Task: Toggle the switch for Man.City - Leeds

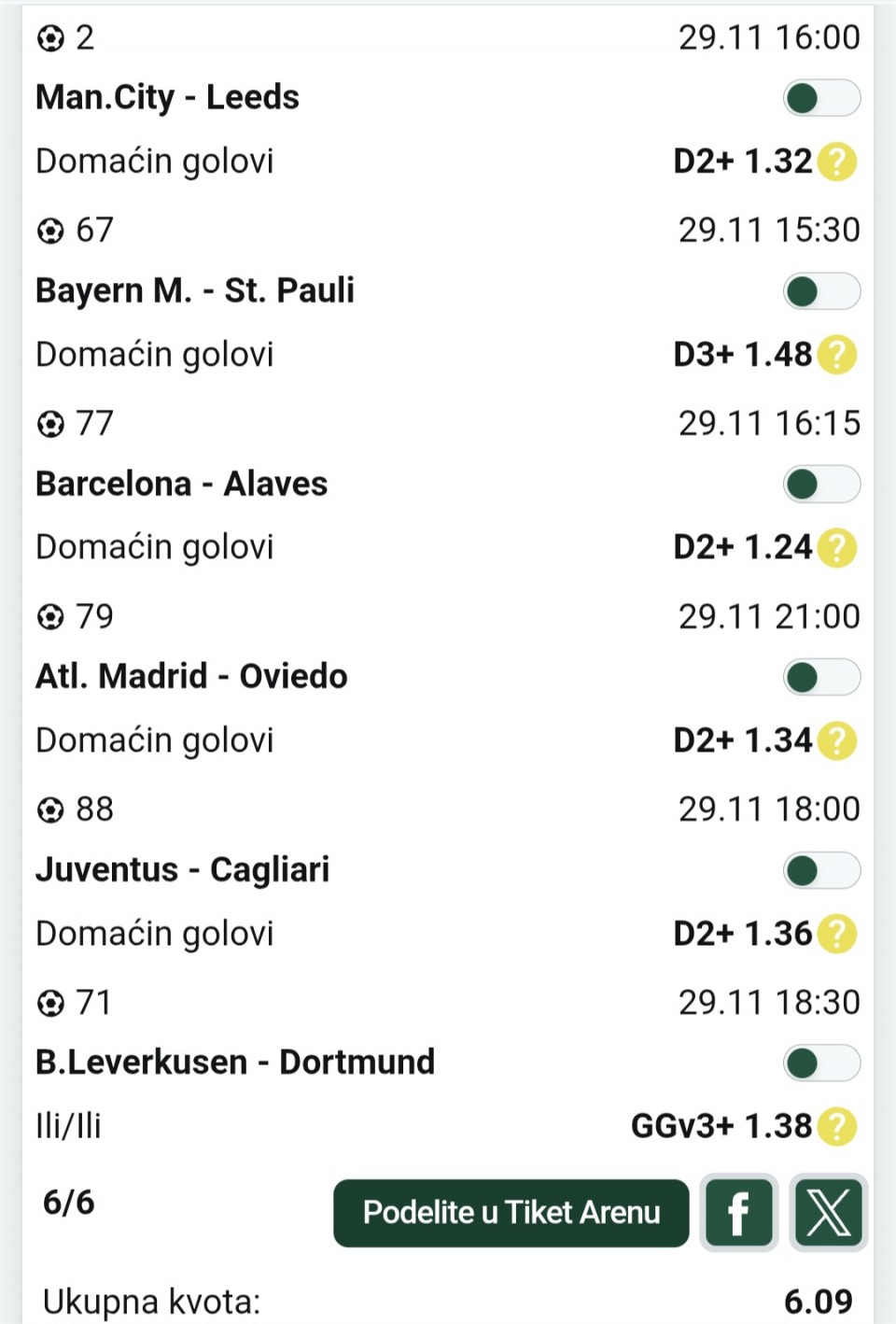Action: pos(820,98)
